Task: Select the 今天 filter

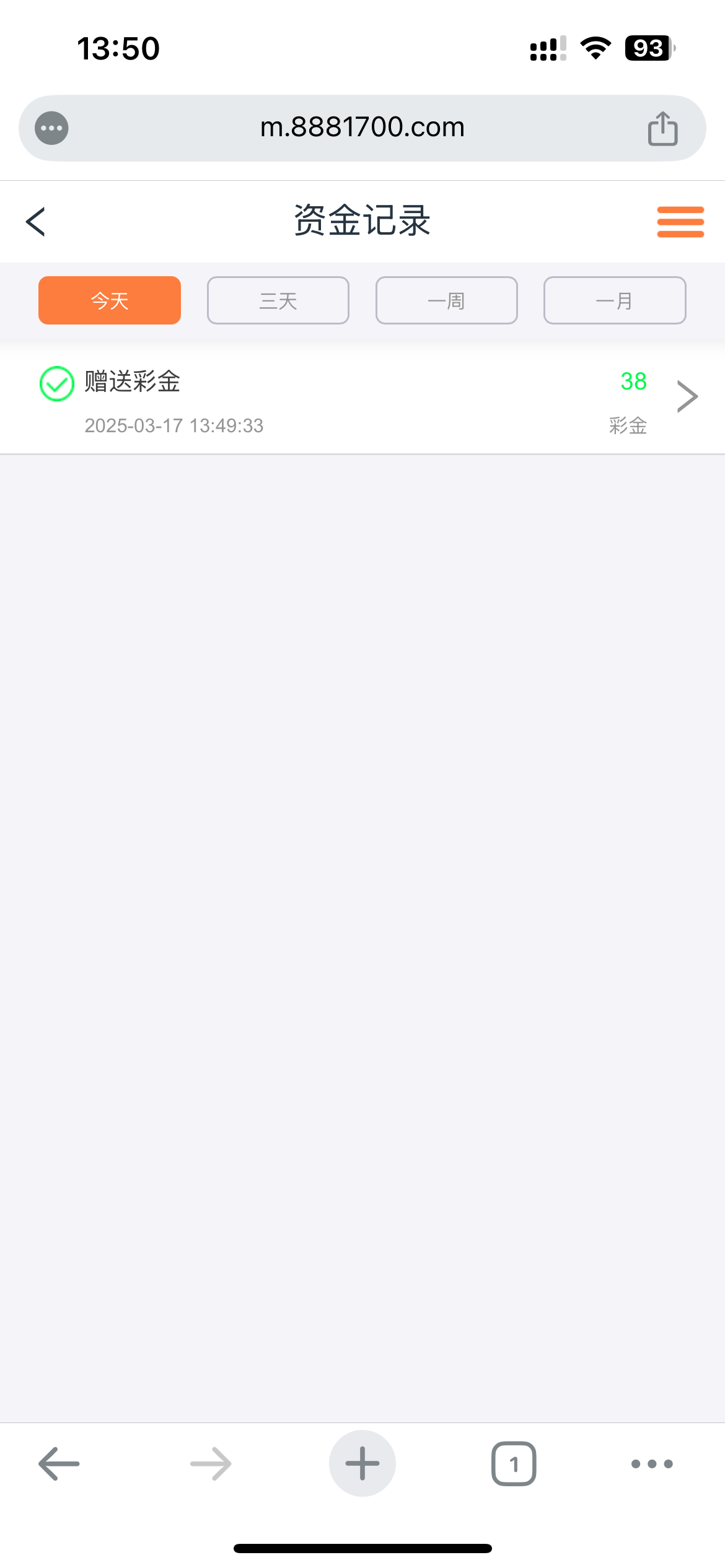Action: point(110,300)
